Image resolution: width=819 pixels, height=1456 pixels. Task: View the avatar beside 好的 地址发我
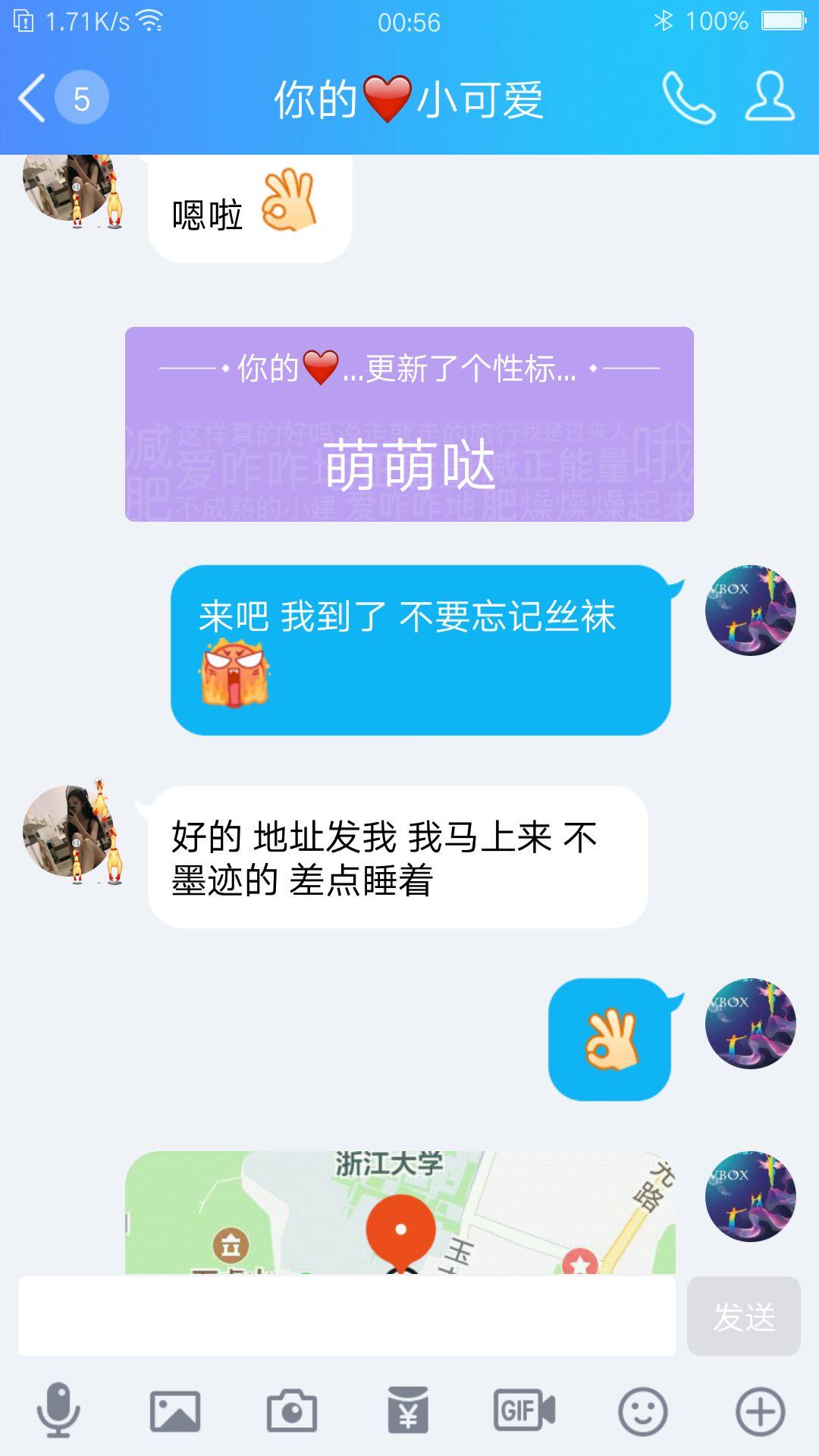point(70,832)
